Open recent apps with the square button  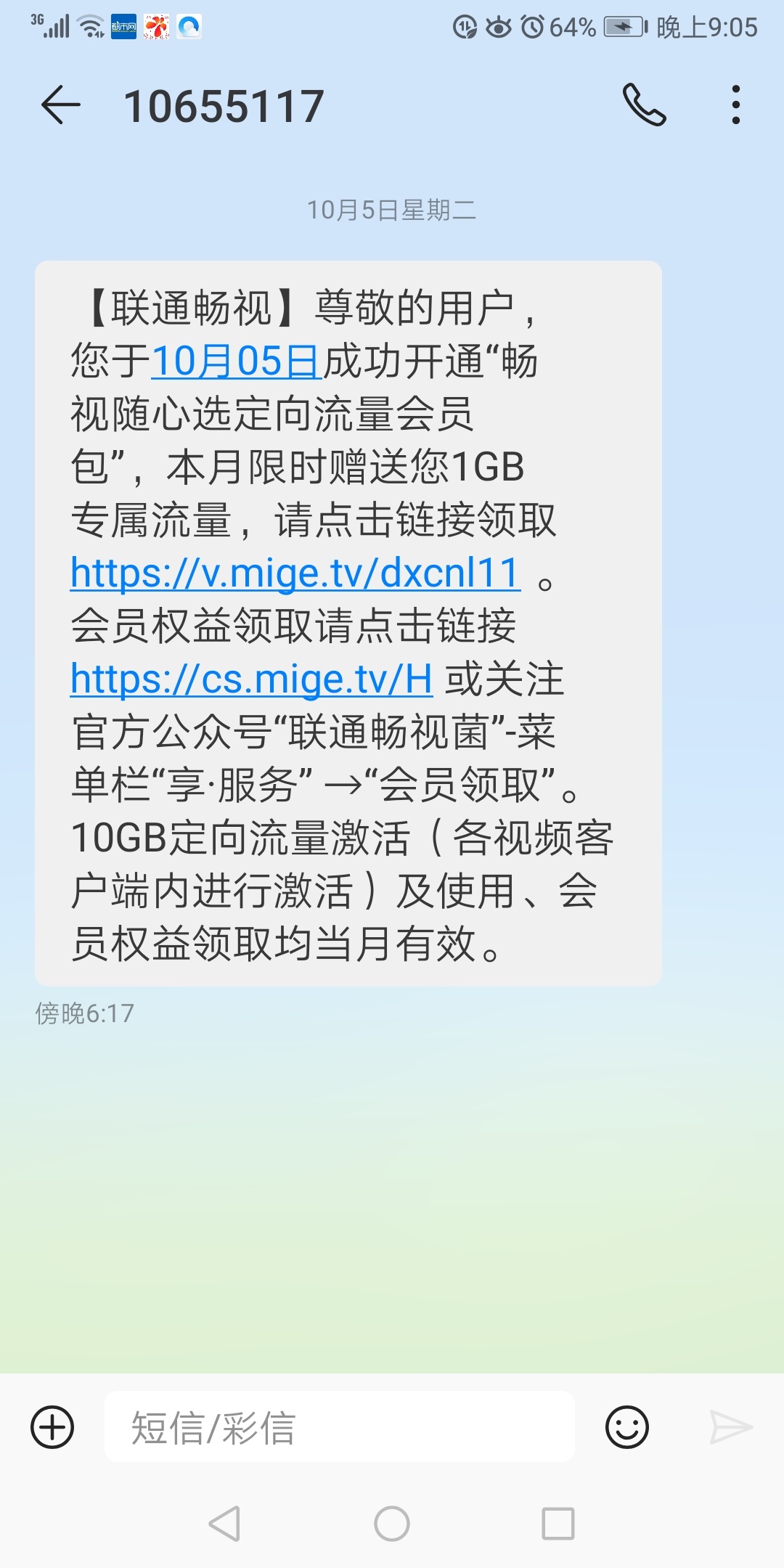[558, 1523]
